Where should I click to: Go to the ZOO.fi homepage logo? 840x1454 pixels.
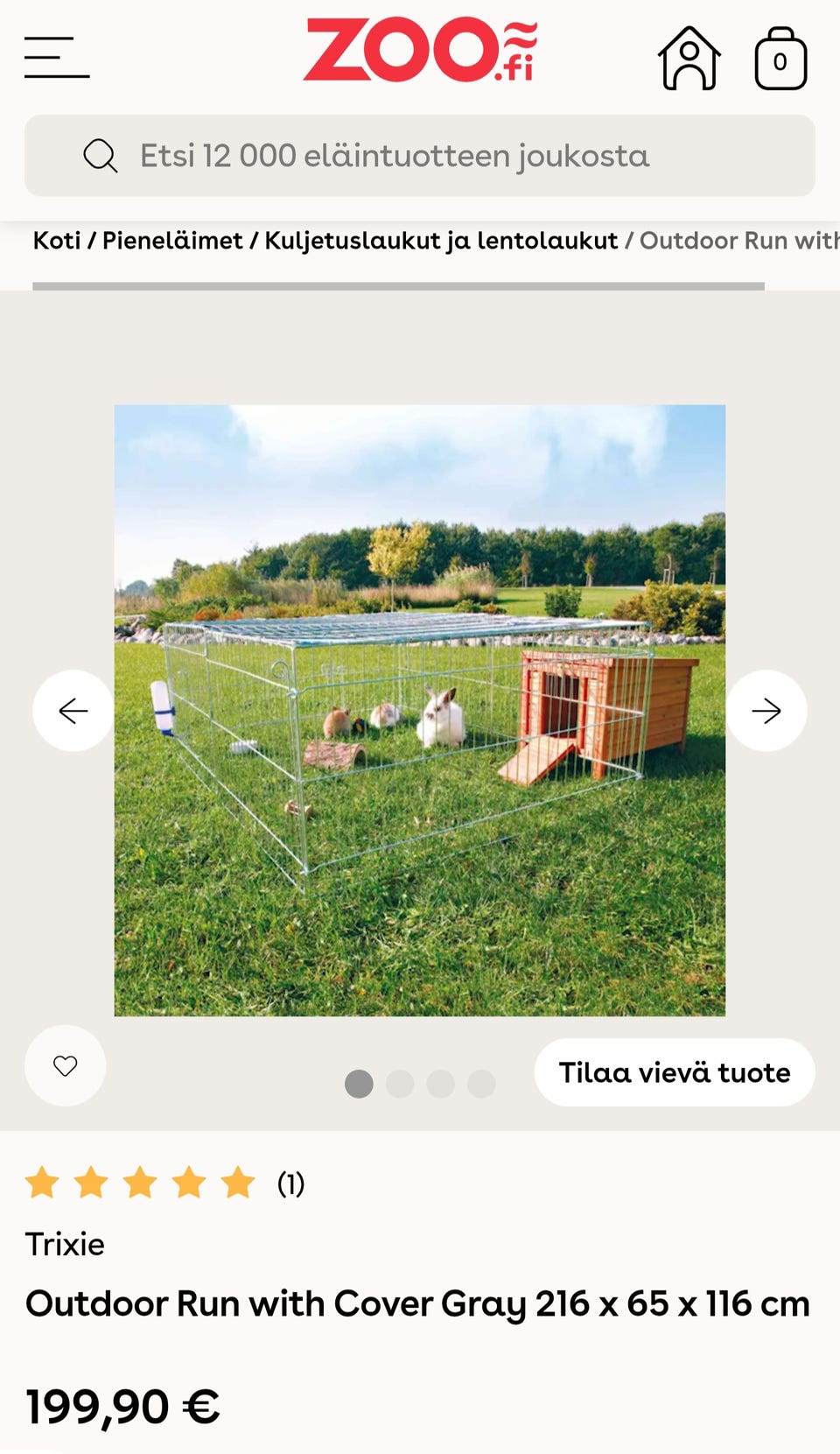coord(420,51)
